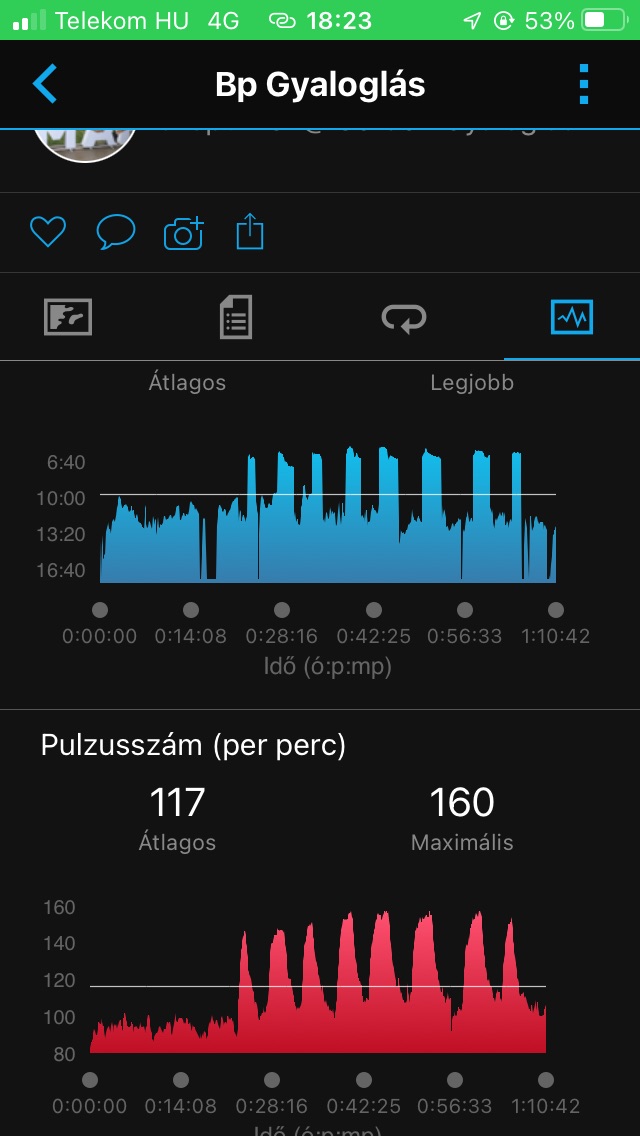
Task: Go back from Bp Gyaloglás activity
Action: (45, 84)
